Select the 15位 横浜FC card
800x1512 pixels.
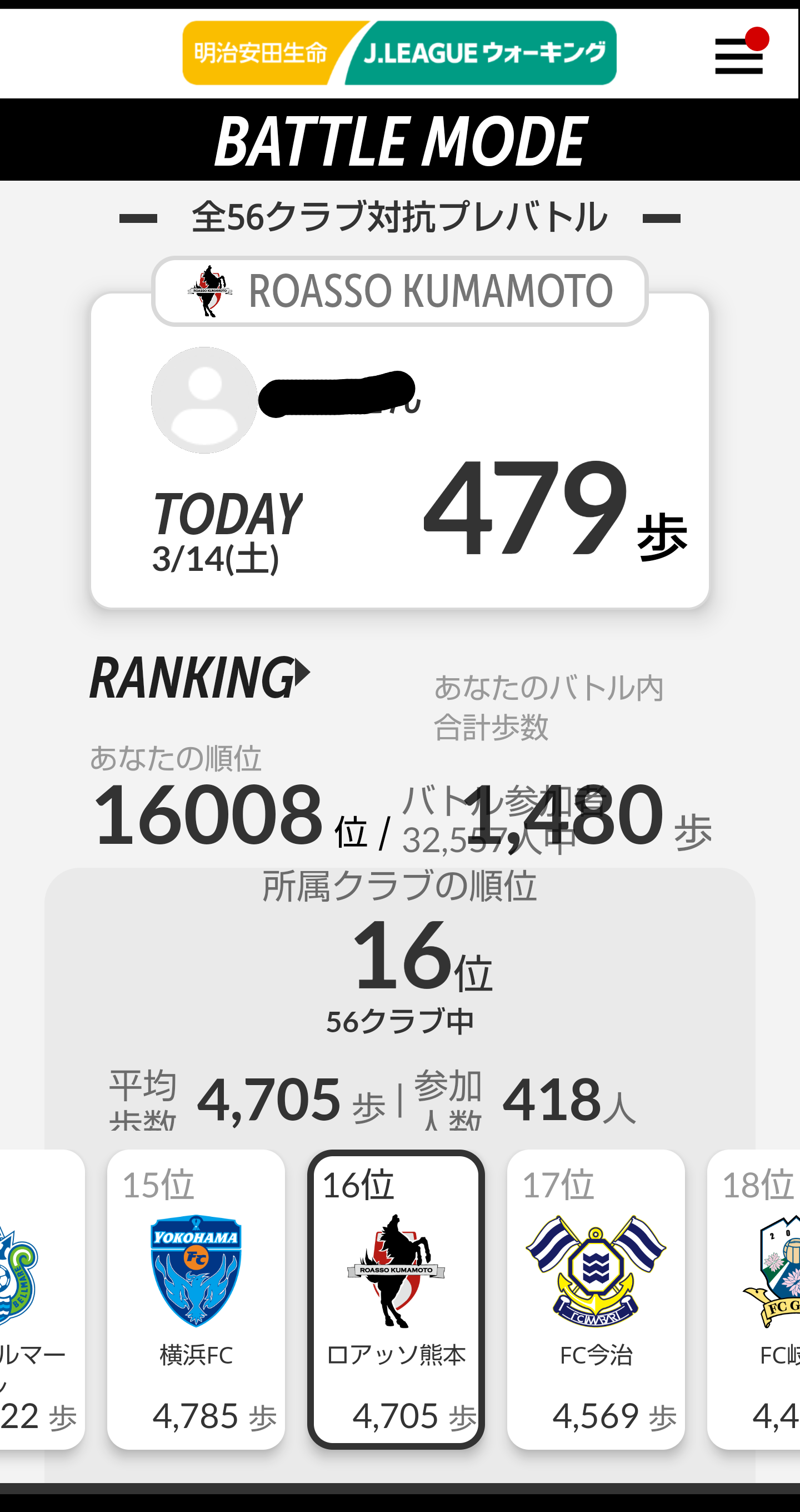(196, 1299)
